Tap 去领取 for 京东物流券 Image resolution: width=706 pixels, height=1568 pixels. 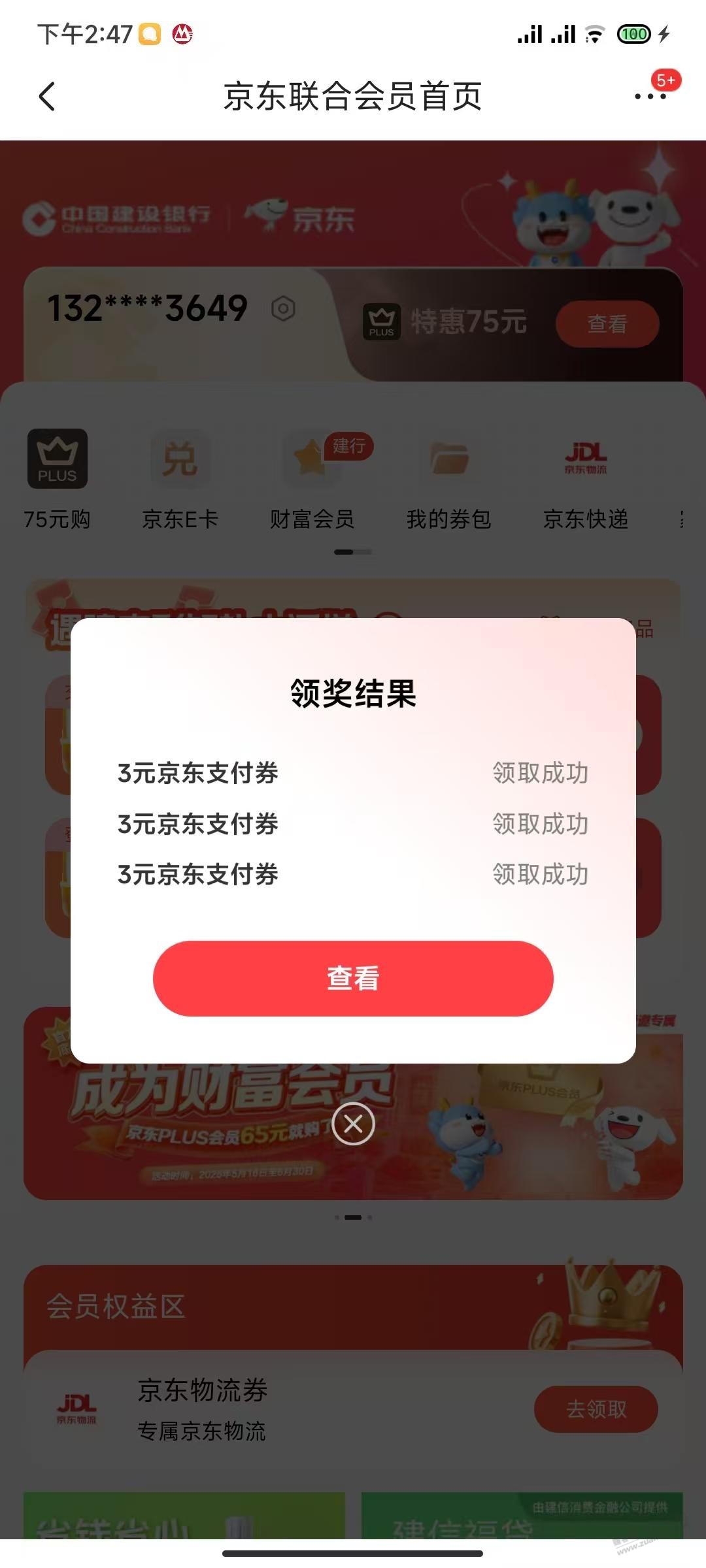pos(596,1409)
